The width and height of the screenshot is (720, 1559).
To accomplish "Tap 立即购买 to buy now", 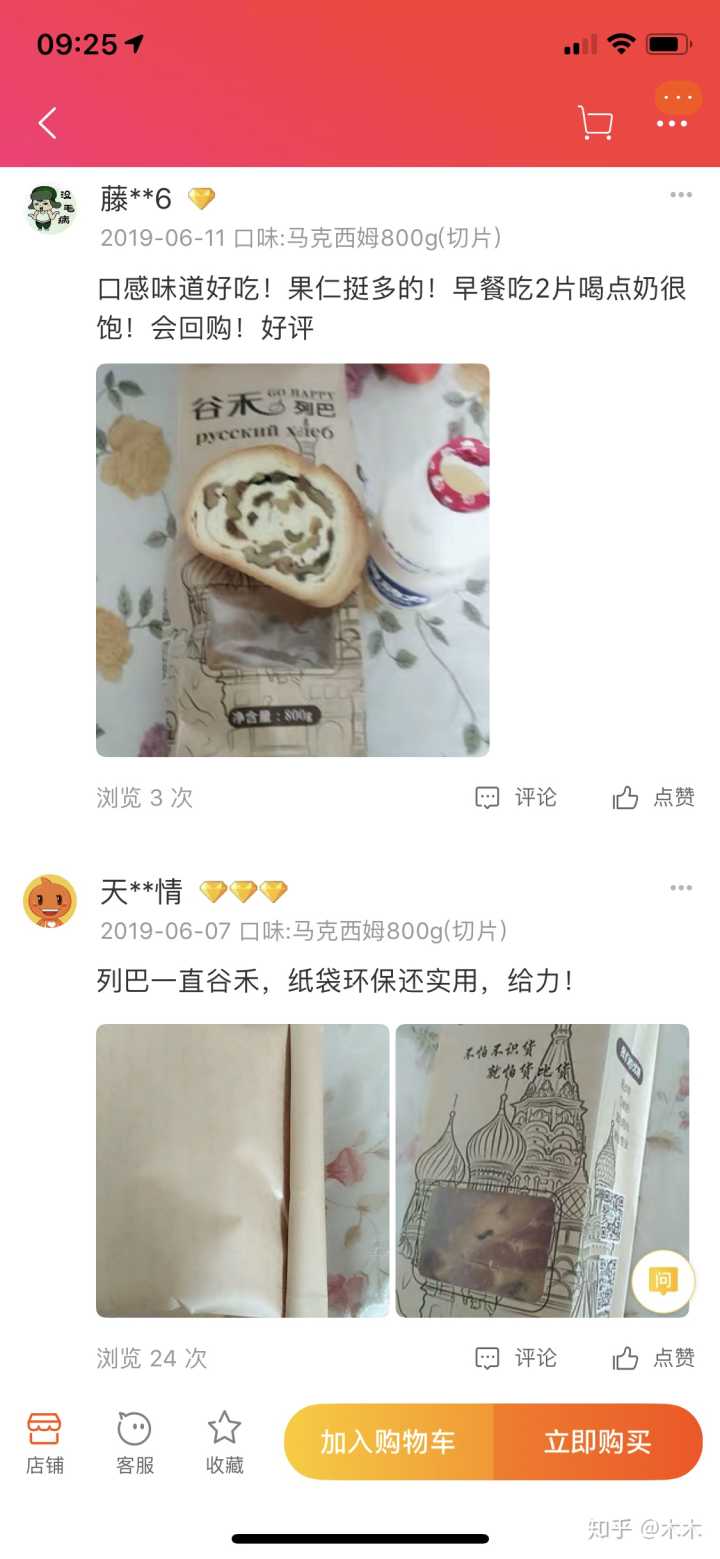I will (x=598, y=1441).
